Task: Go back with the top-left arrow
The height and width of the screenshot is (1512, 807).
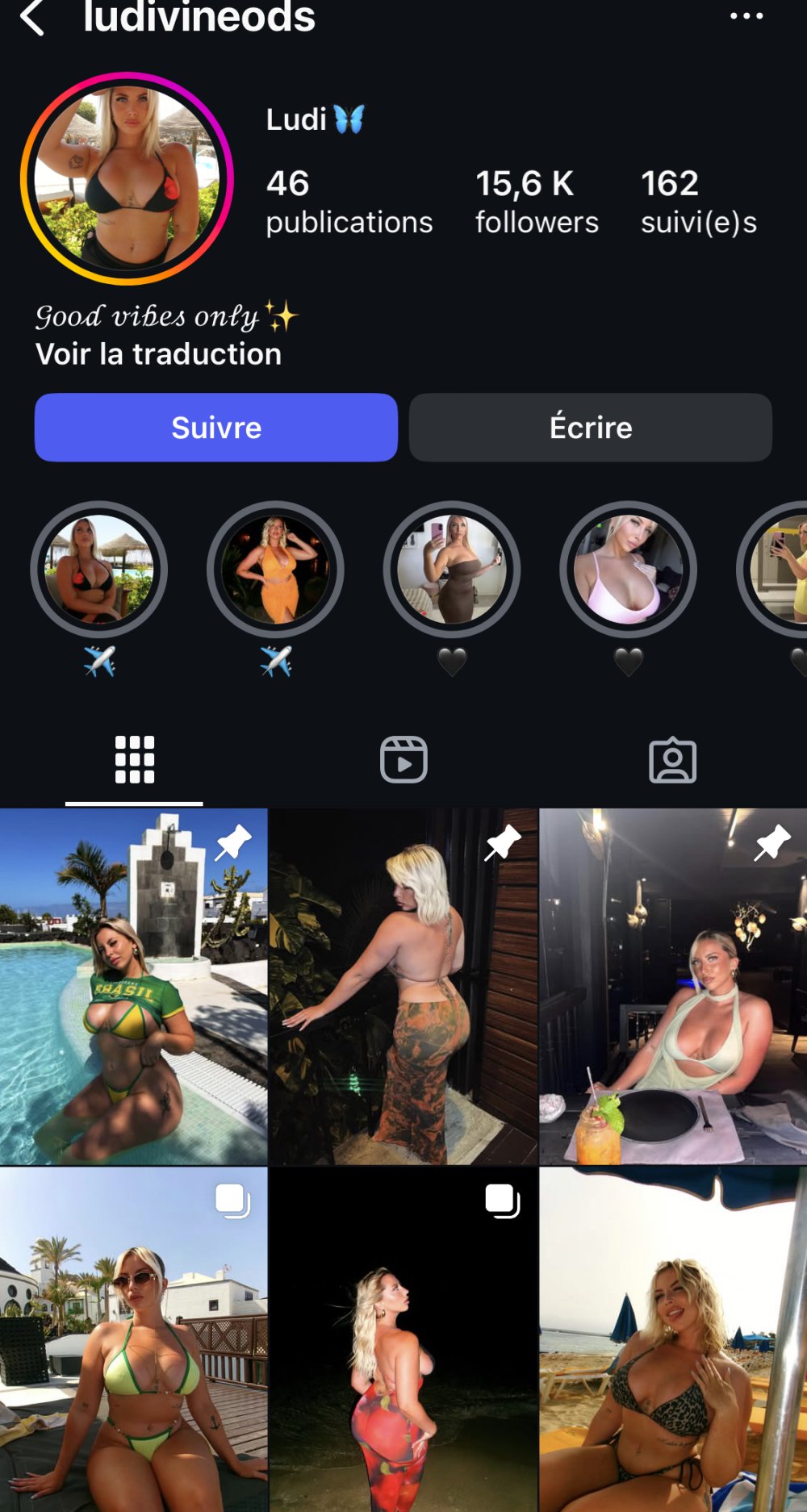Action: coord(32,17)
